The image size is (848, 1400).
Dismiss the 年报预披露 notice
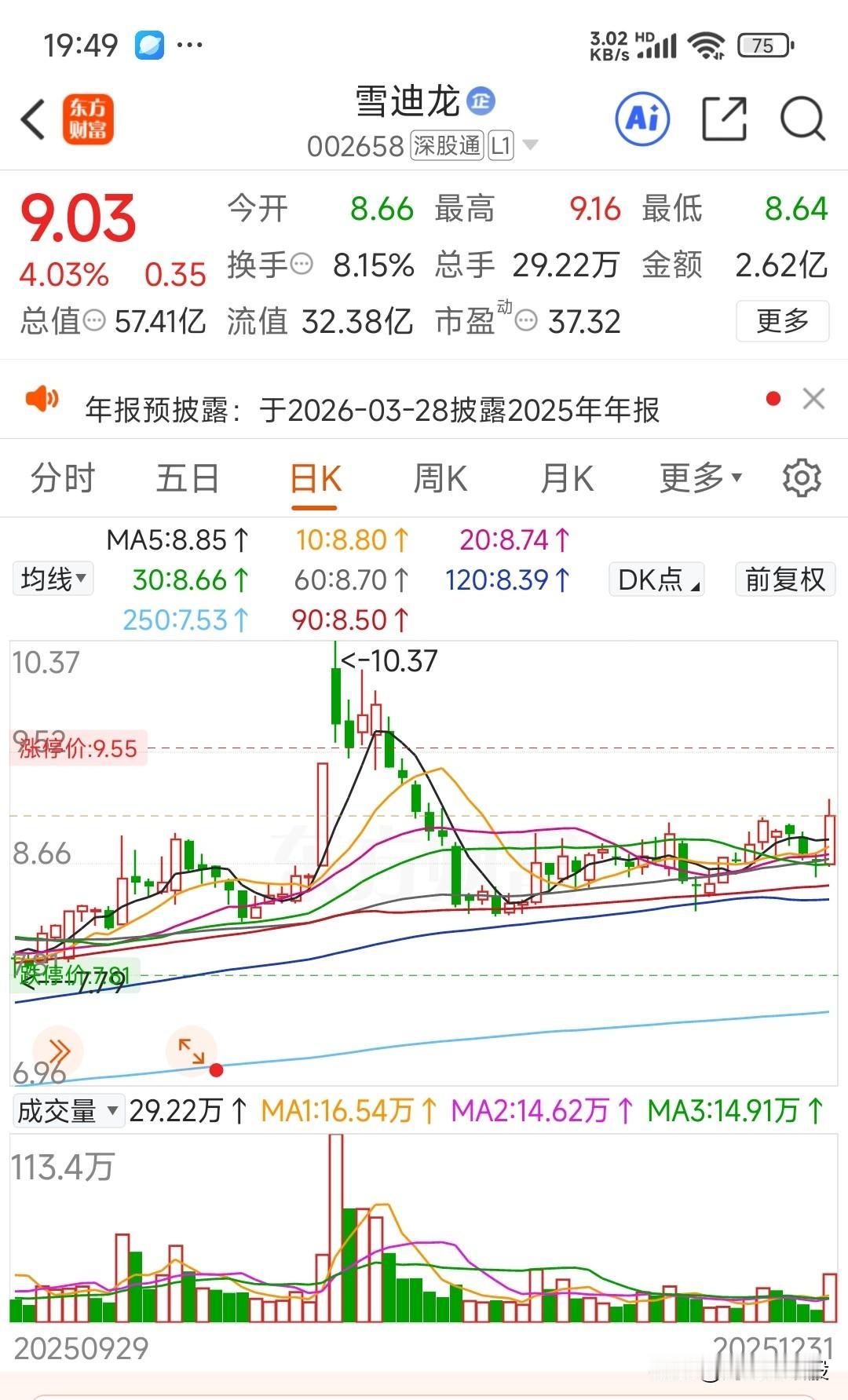(x=813, y=399)
